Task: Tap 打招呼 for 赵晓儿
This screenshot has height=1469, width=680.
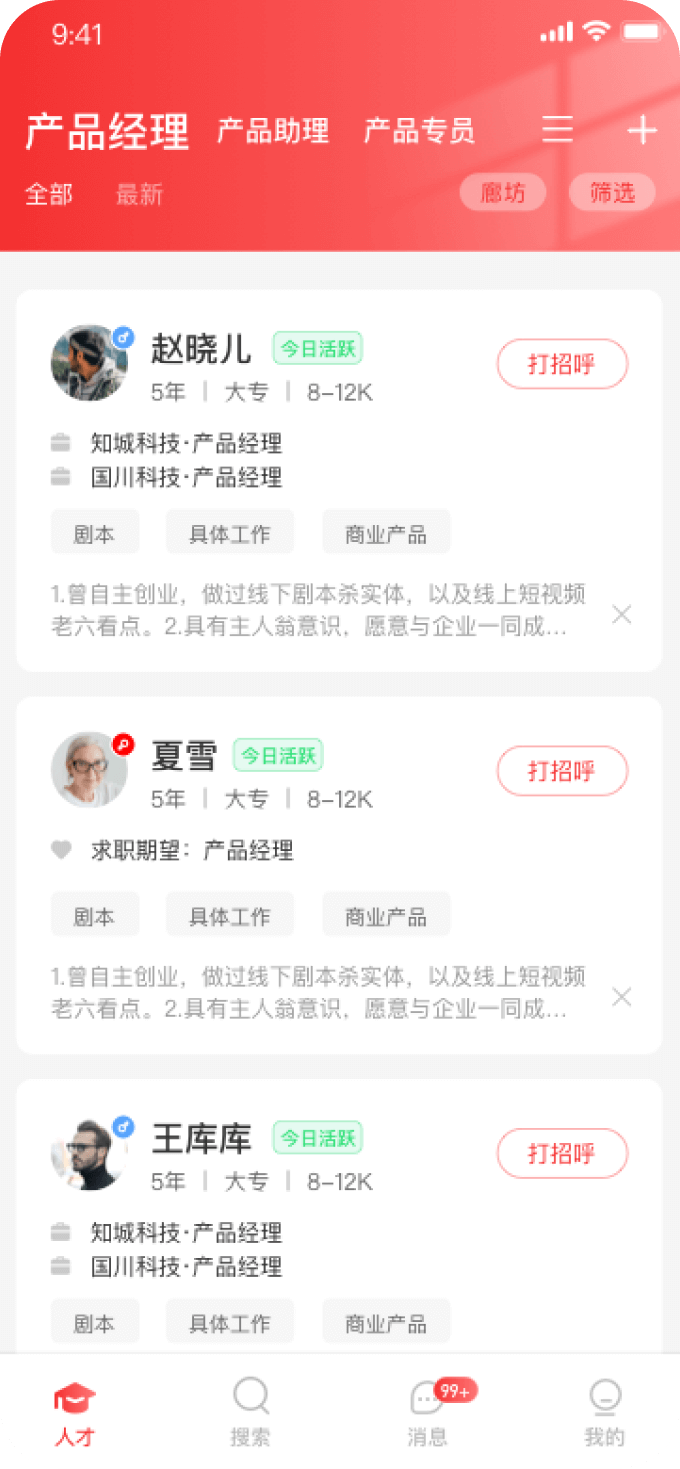Action: click(x=562, y=364)
